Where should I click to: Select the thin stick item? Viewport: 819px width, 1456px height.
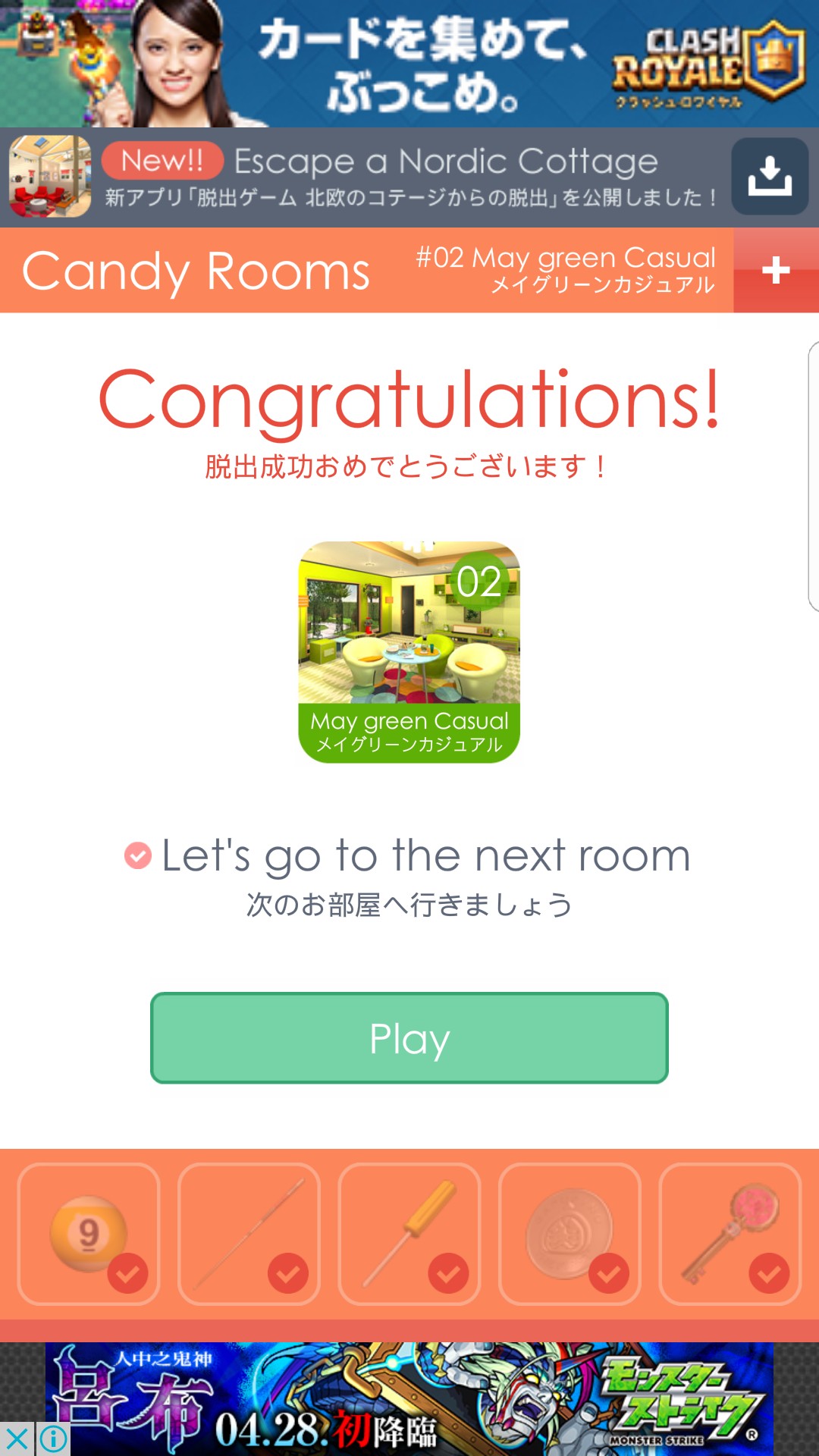tap(249, 1234)
